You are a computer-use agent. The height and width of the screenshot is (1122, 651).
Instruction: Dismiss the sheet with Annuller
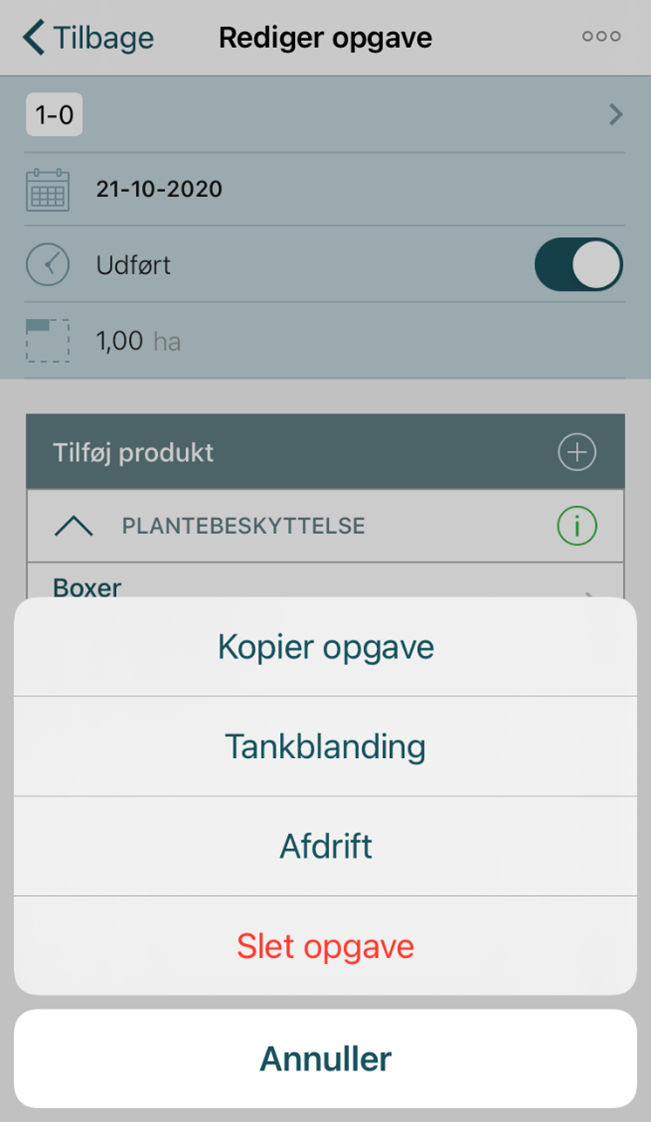tap(325, 1058)
